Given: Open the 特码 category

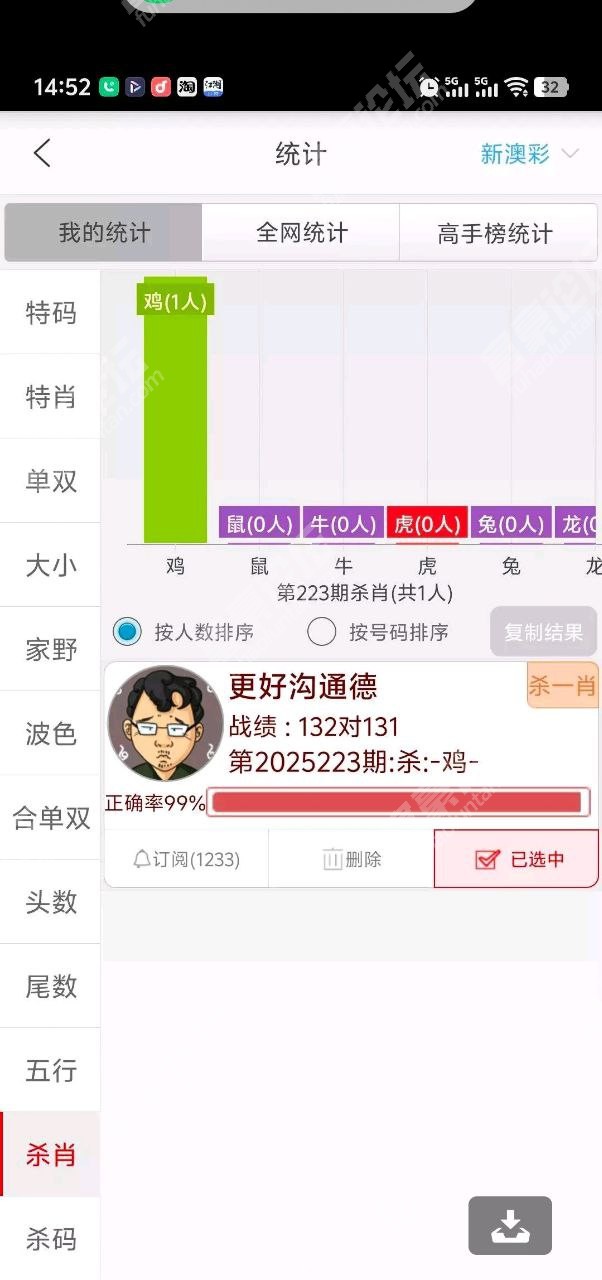Looking at the screenshot, I should (51, 313).
